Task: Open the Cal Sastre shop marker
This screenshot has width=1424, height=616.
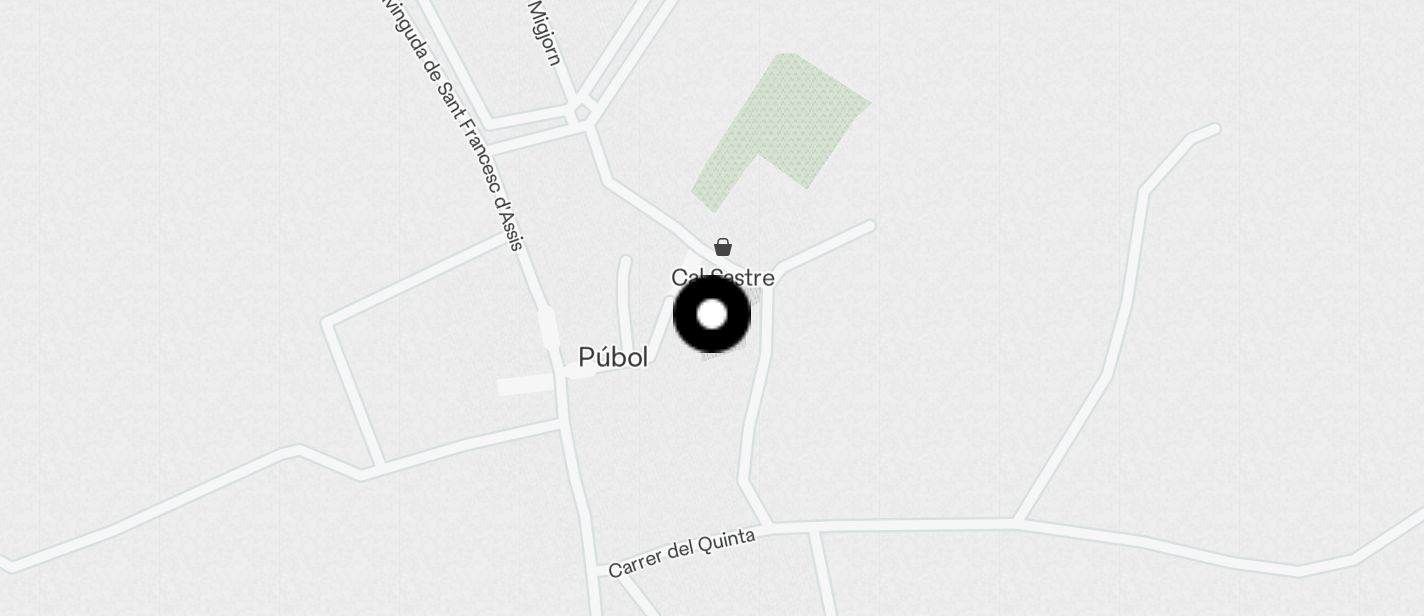Action: coord(723,248)
